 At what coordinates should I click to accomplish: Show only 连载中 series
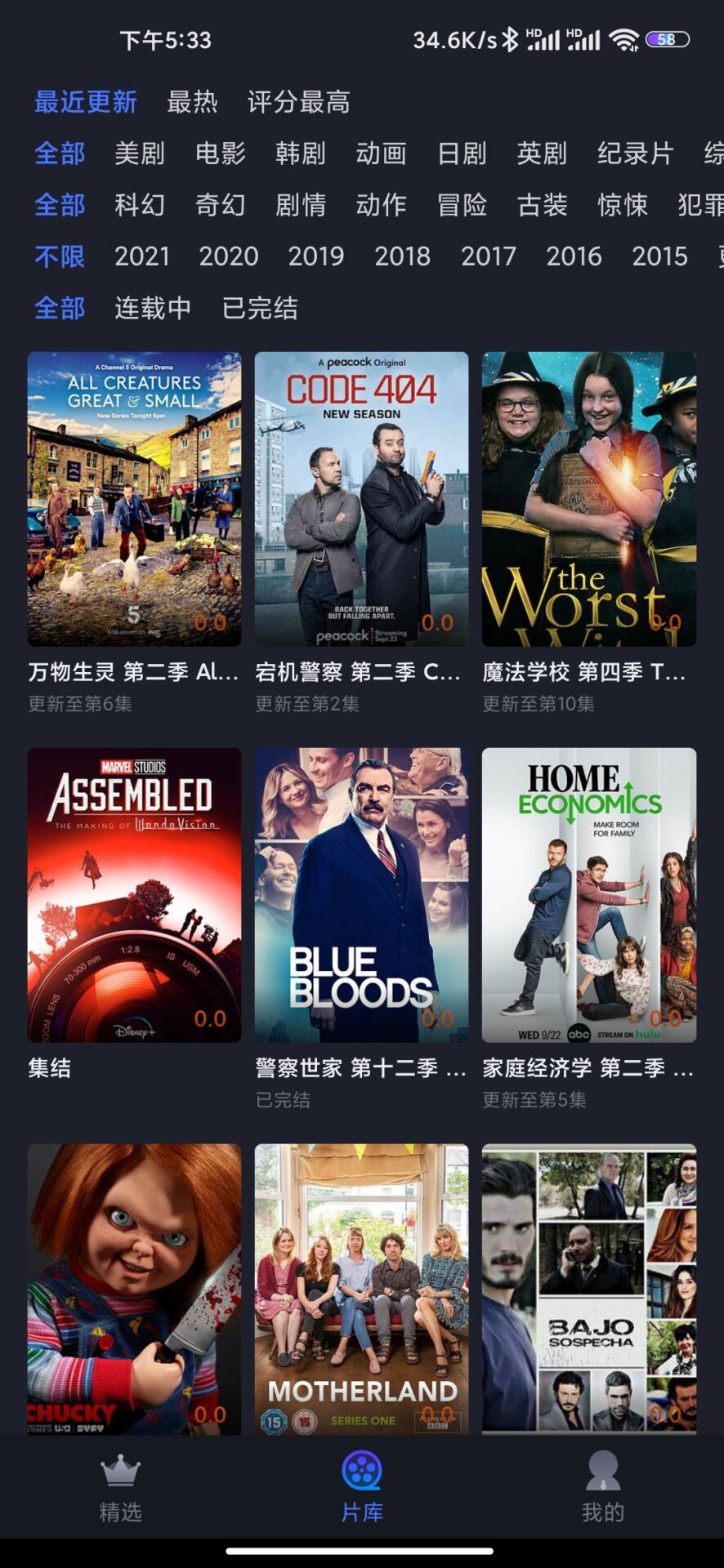pos(153,308)
